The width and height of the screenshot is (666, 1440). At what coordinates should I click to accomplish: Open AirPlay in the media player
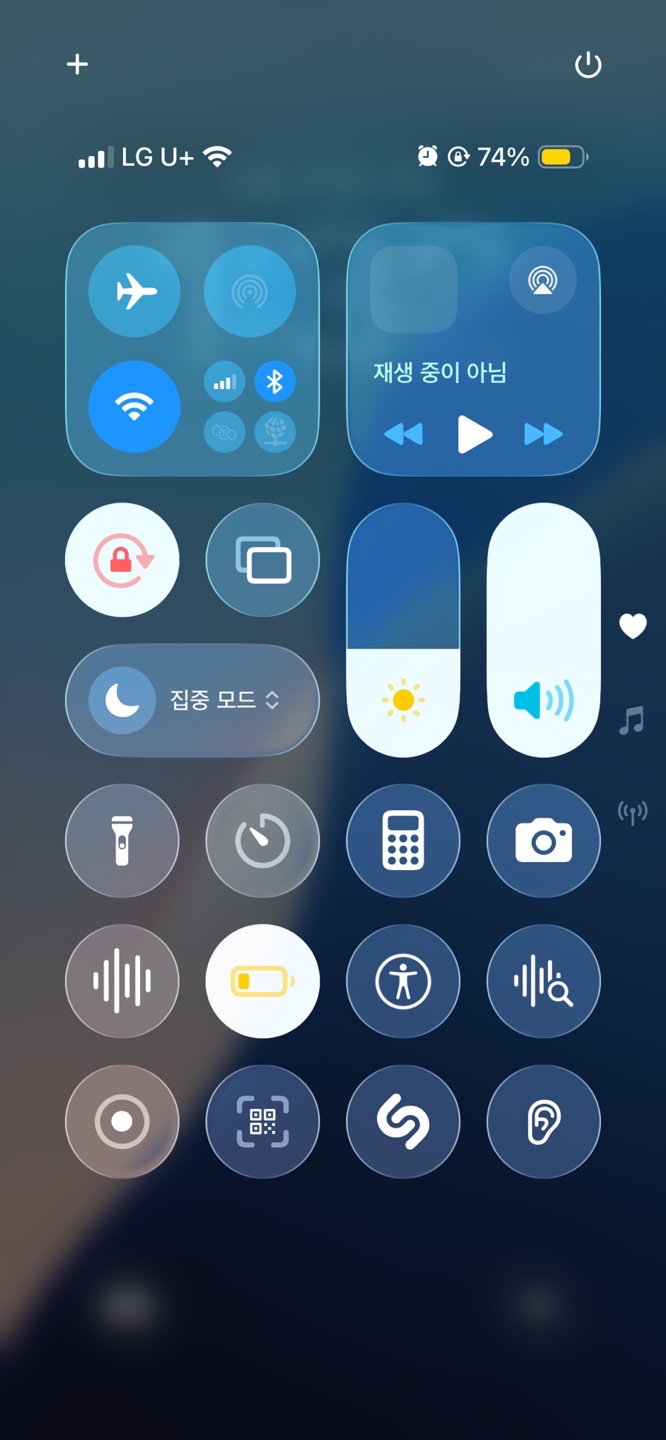tap(542, 281)
